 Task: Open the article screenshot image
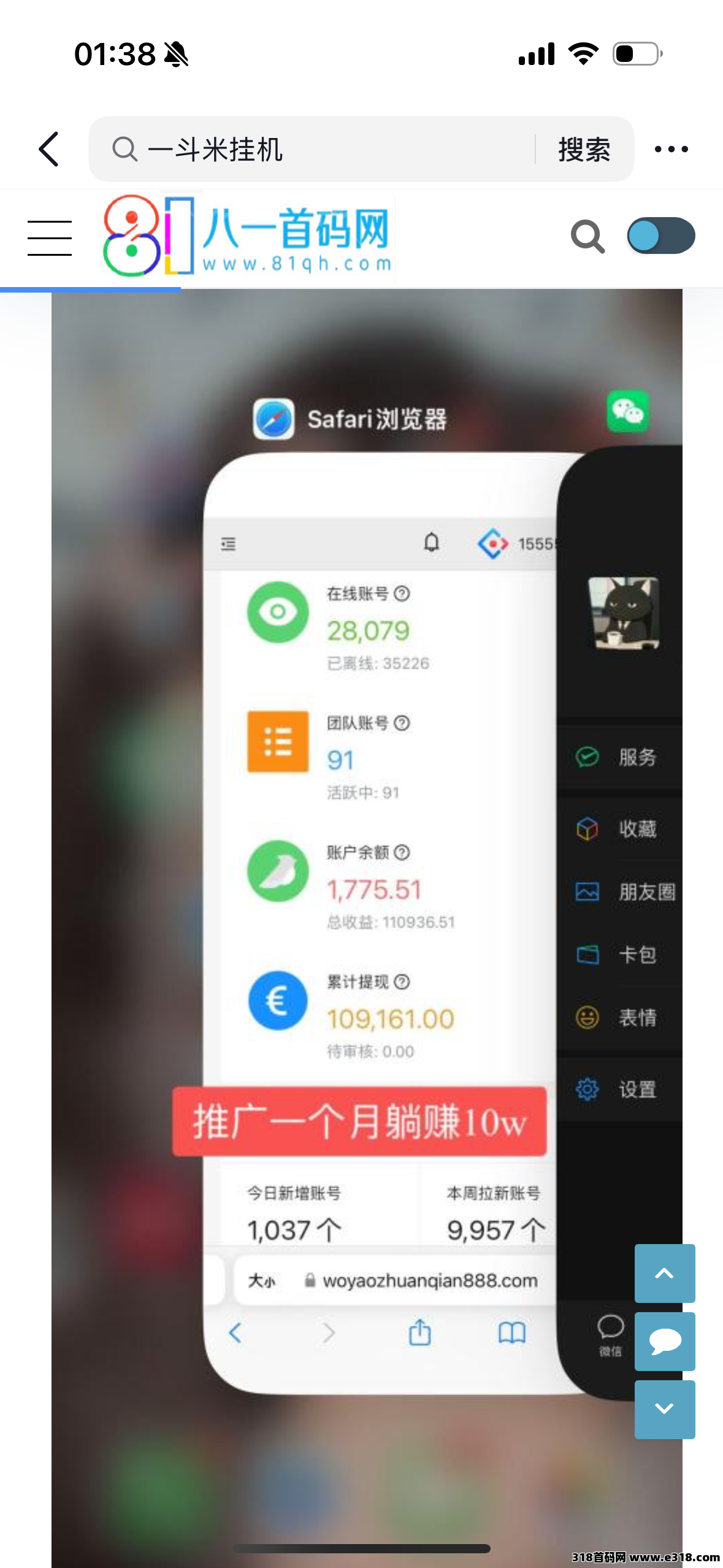point(367,928)
